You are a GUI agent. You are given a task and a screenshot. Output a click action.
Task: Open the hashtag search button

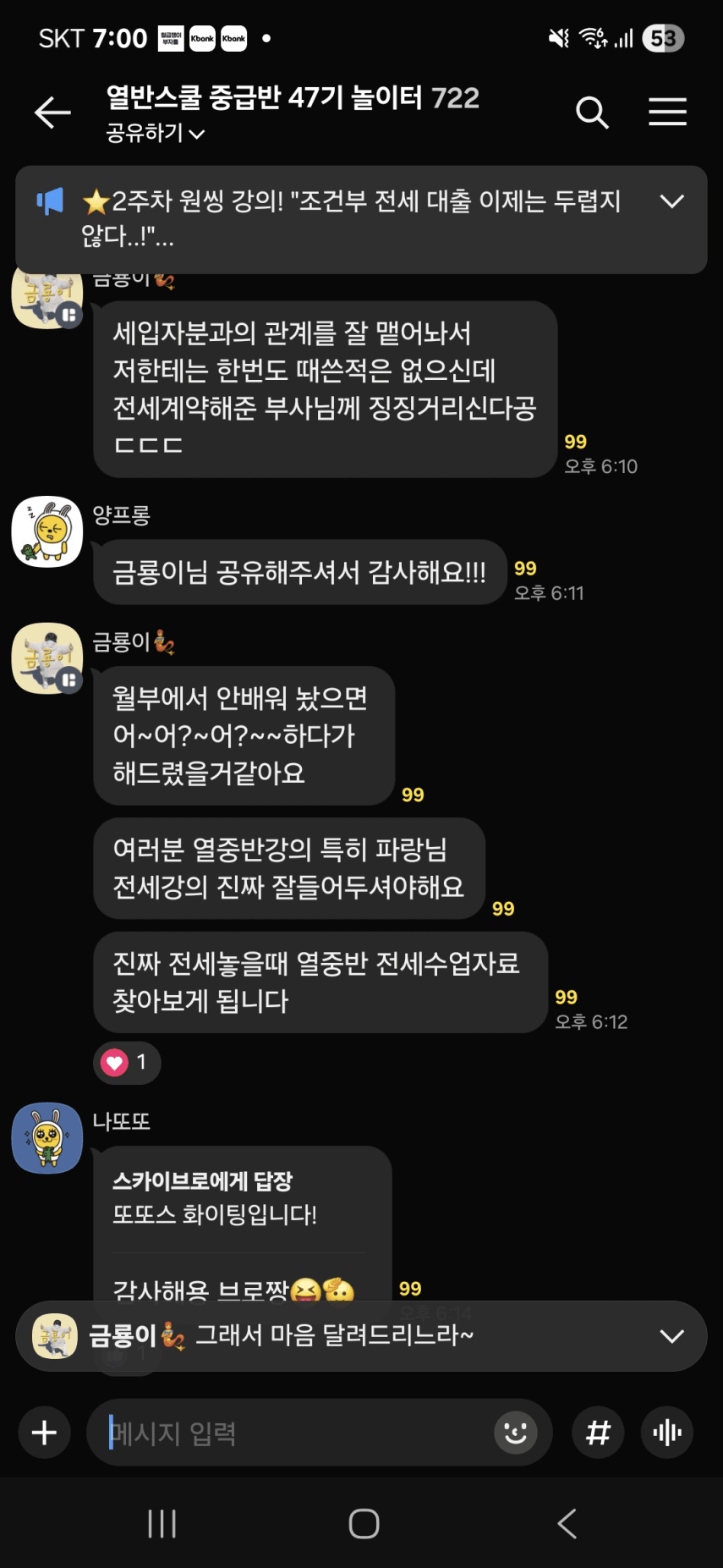point(598,1433)
